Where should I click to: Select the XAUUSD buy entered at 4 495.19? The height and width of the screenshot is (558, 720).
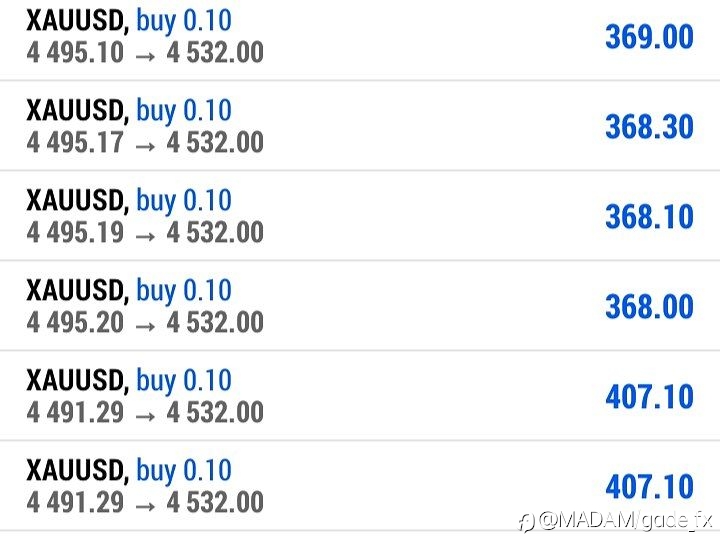tap(360, 215)
